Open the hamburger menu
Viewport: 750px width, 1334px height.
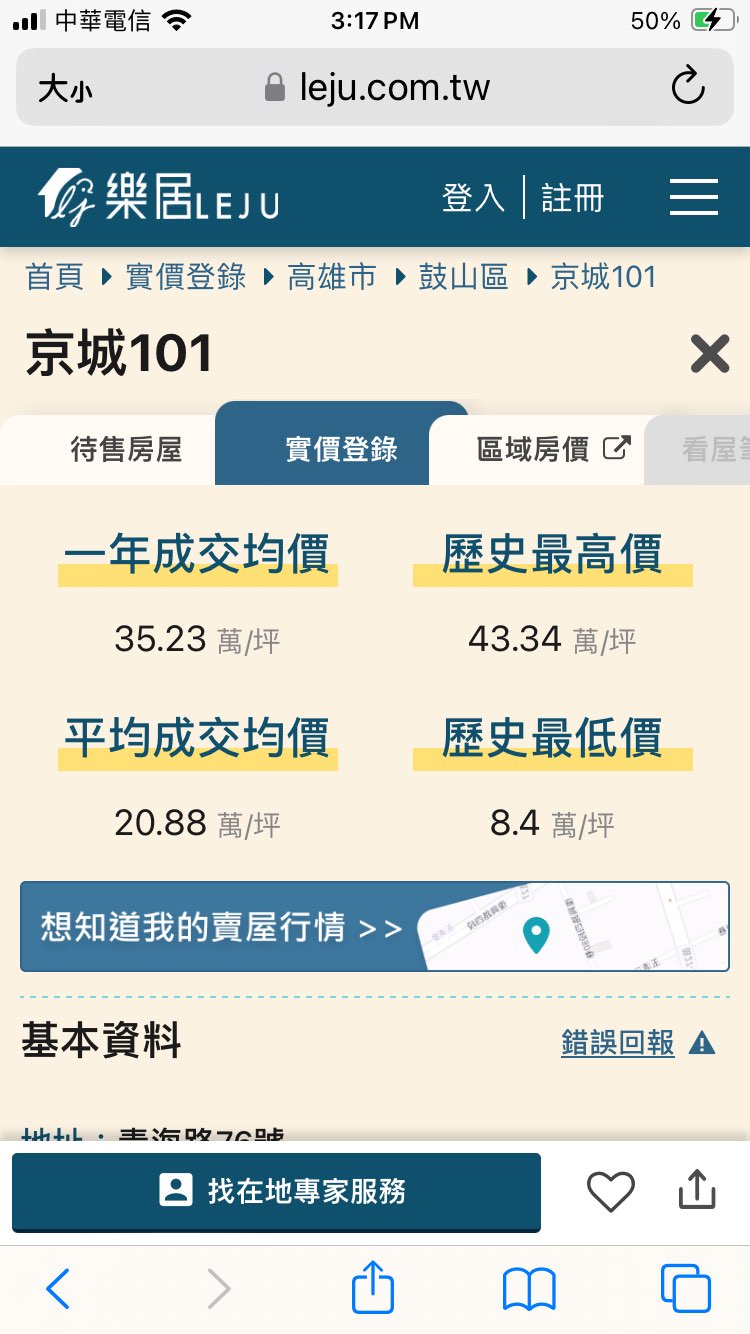[x=693, y=197]
